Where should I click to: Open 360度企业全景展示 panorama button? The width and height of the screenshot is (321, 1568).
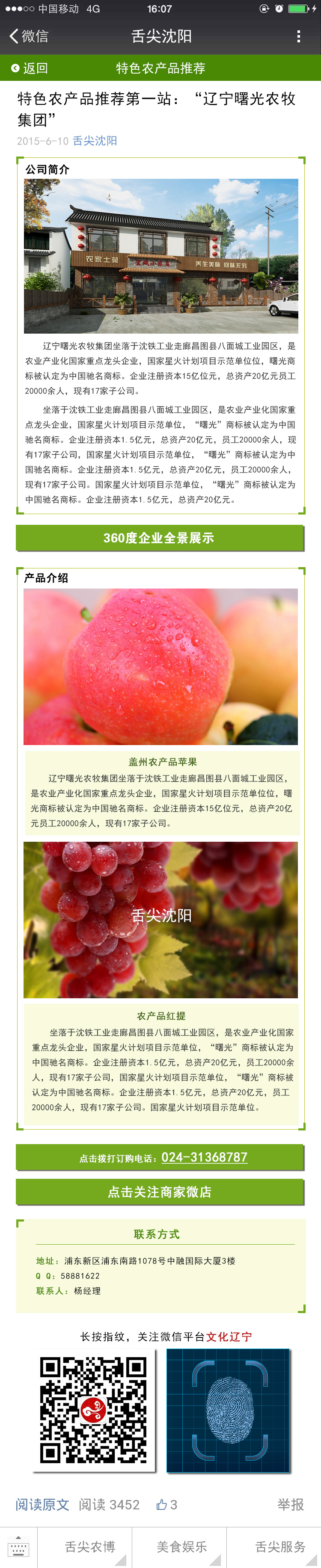click(x=159, y=538)
